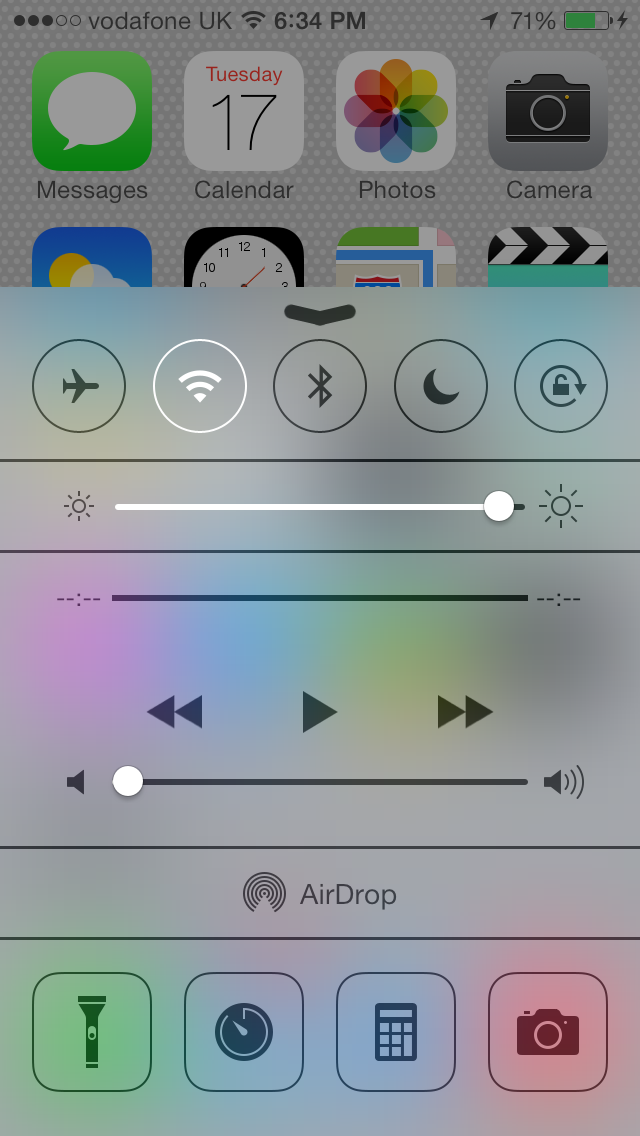Viewport: 640px width, 1136px height.
Task: Open camera from Control Center
Action: [x=548, y=1031]
